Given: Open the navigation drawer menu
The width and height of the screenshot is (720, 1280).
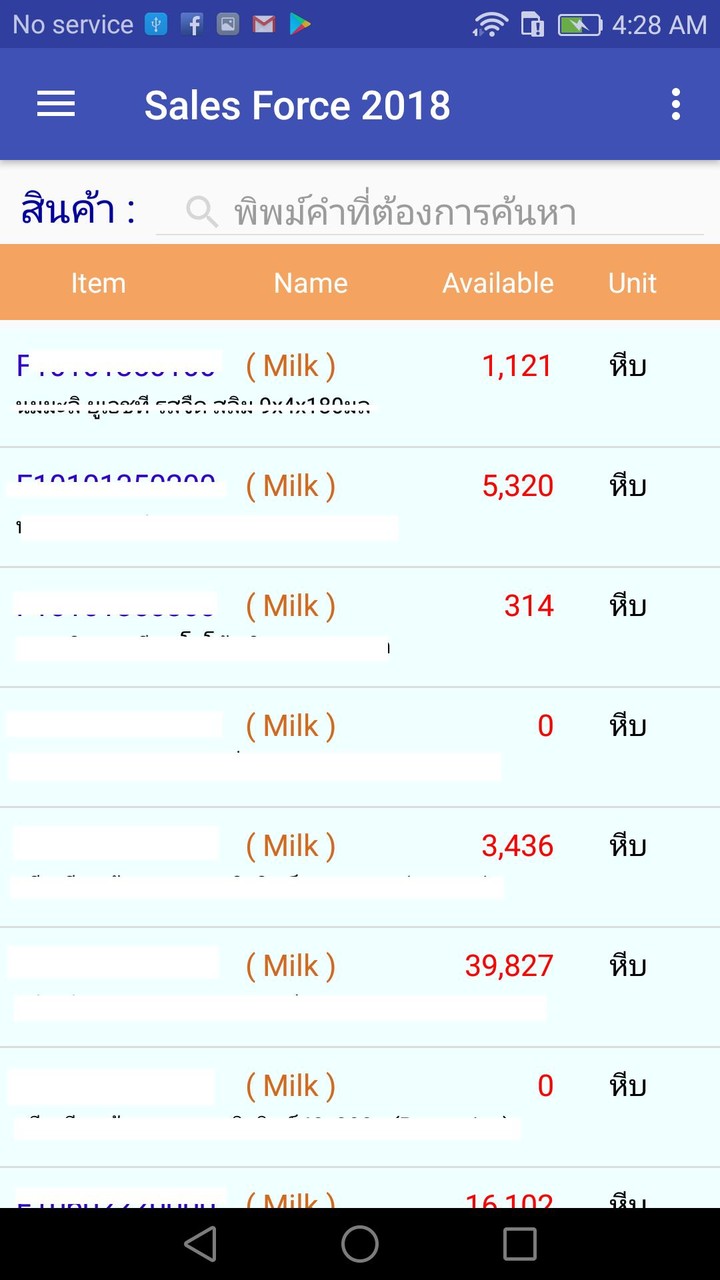Looking at the screenshot, I should (x=55, y=104).
